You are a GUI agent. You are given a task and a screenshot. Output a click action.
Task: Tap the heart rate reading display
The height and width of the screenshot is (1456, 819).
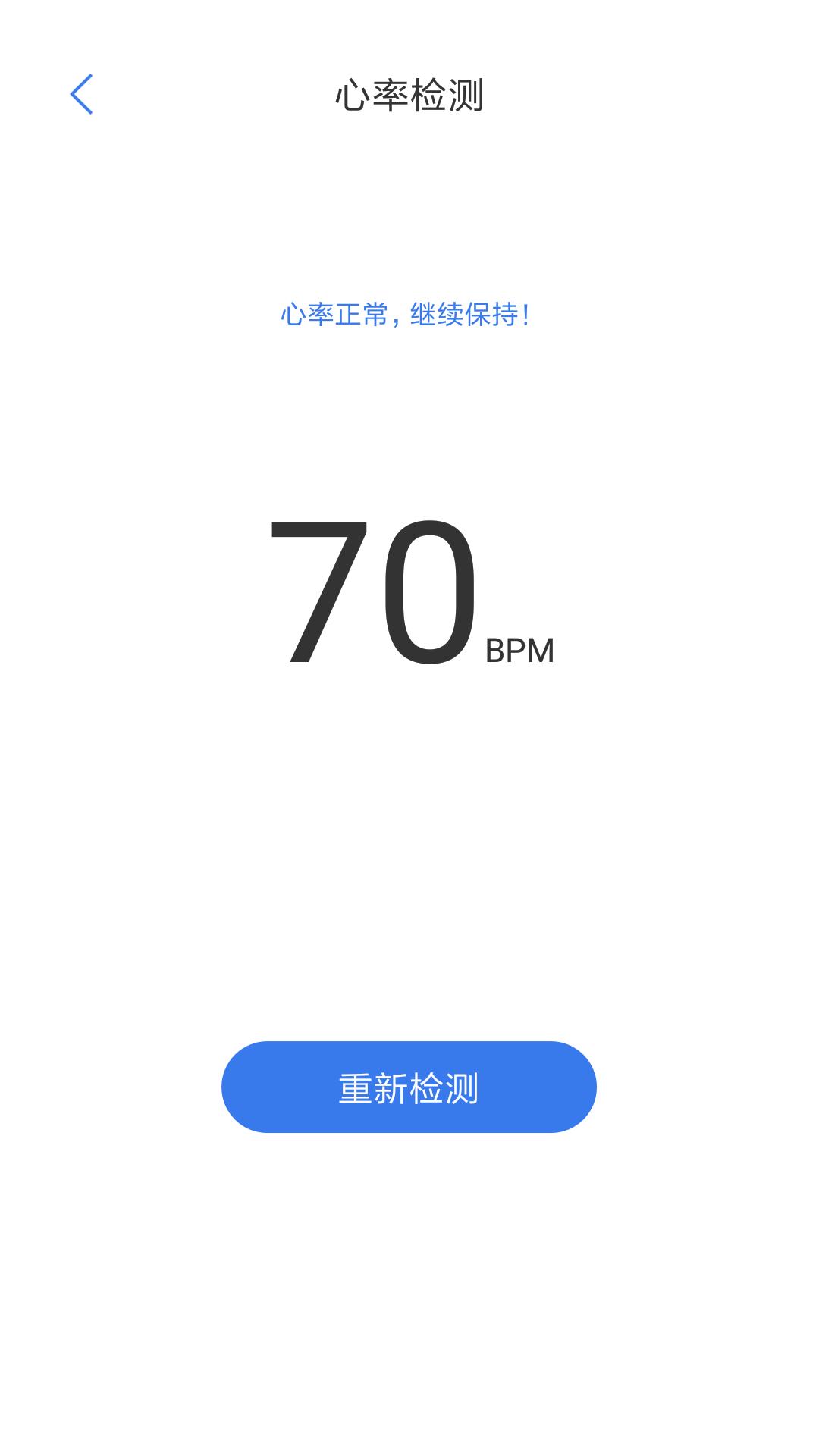click(409, 599)
